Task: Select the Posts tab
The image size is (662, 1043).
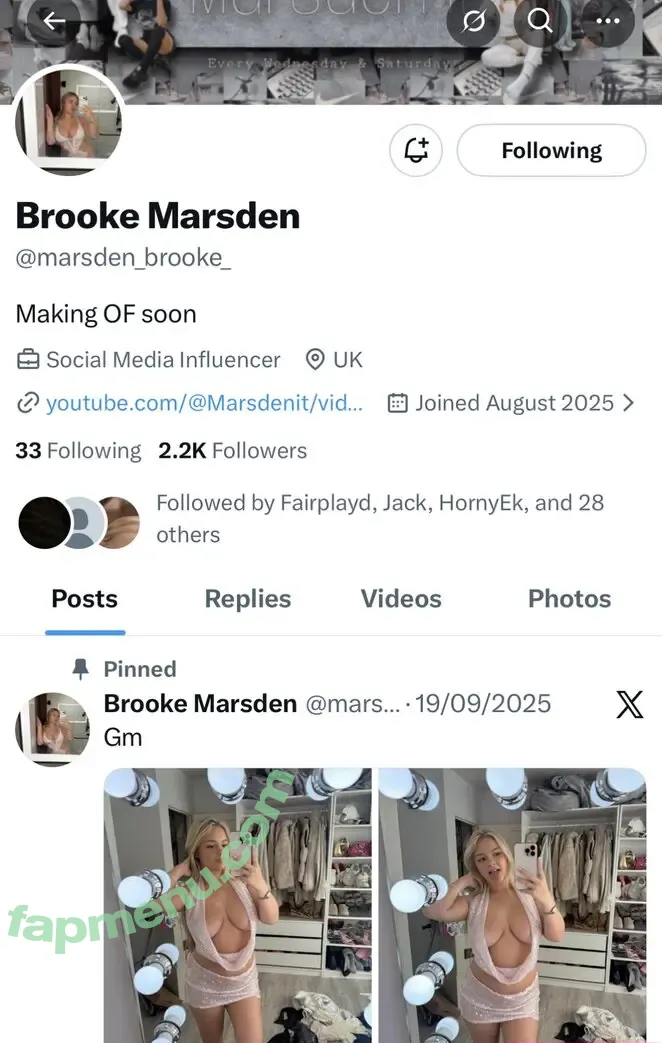Action: pyautogui.click(x=85, y=599)
